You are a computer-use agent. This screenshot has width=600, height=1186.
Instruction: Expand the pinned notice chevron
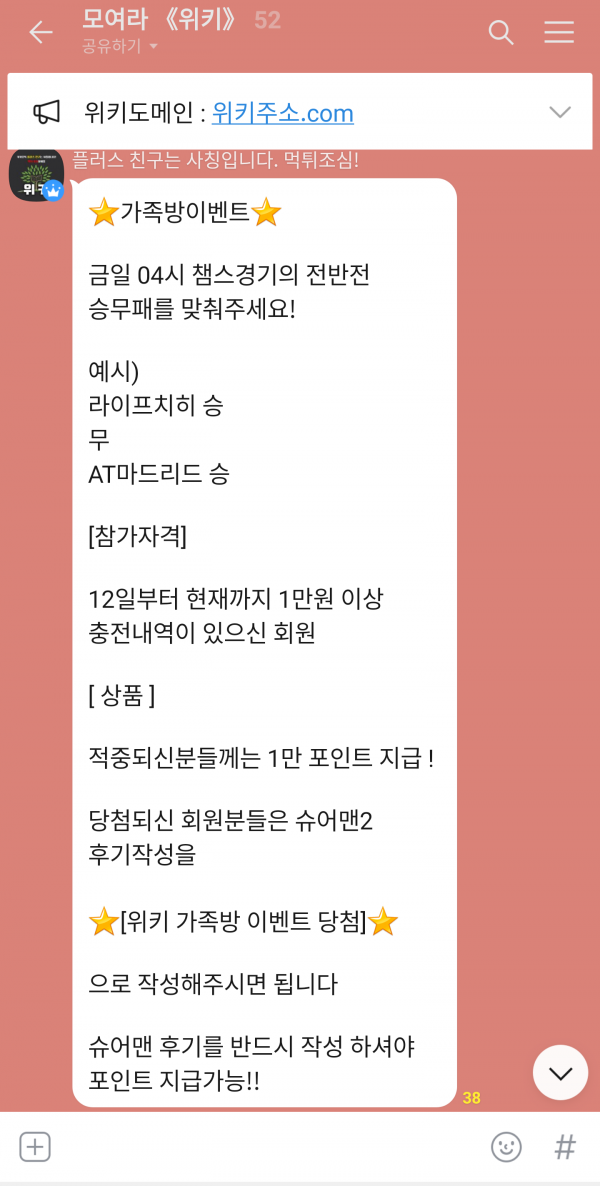coord(560,112)
